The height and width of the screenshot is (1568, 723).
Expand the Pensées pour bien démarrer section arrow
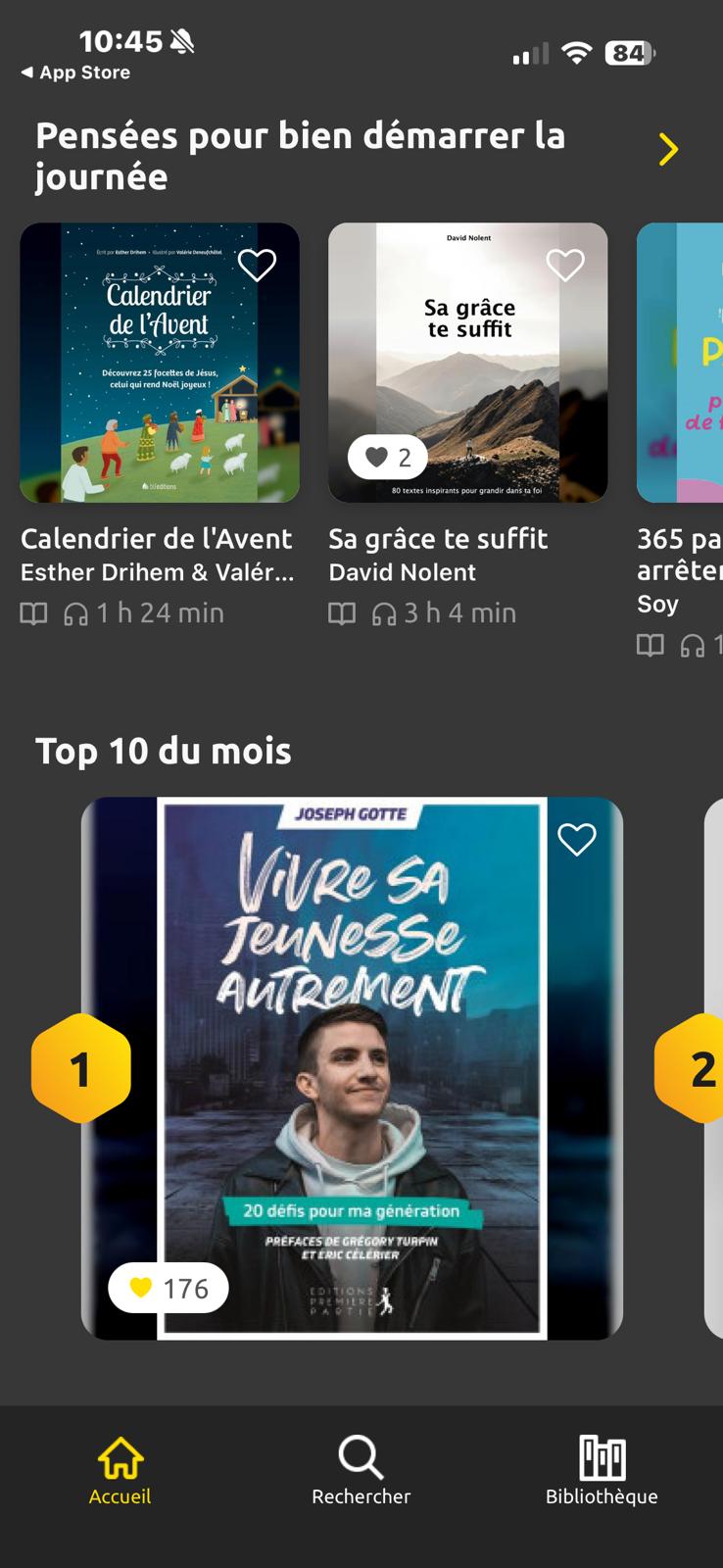pos(668,150)
